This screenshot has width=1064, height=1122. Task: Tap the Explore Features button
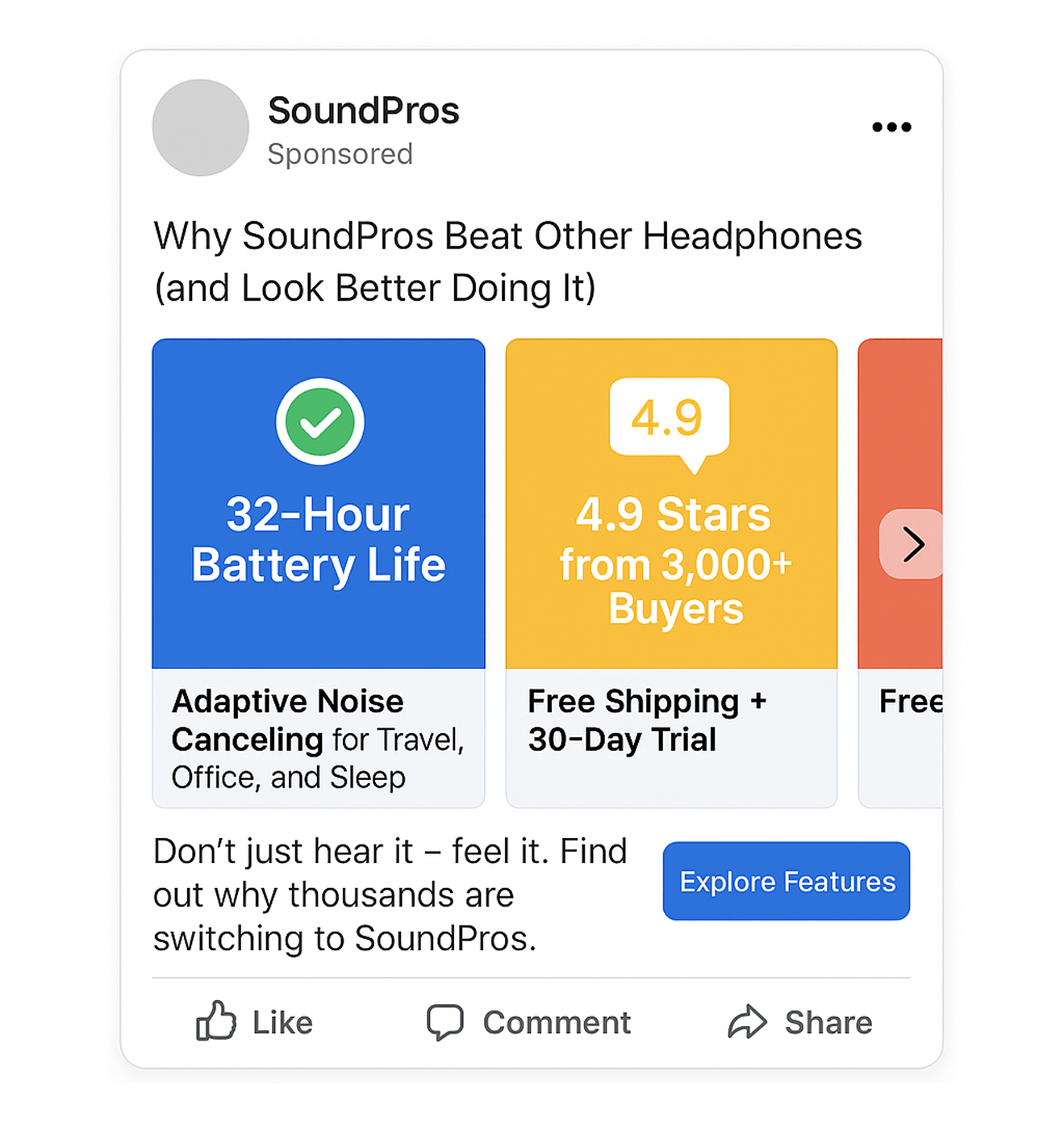[x=787, y=881]
